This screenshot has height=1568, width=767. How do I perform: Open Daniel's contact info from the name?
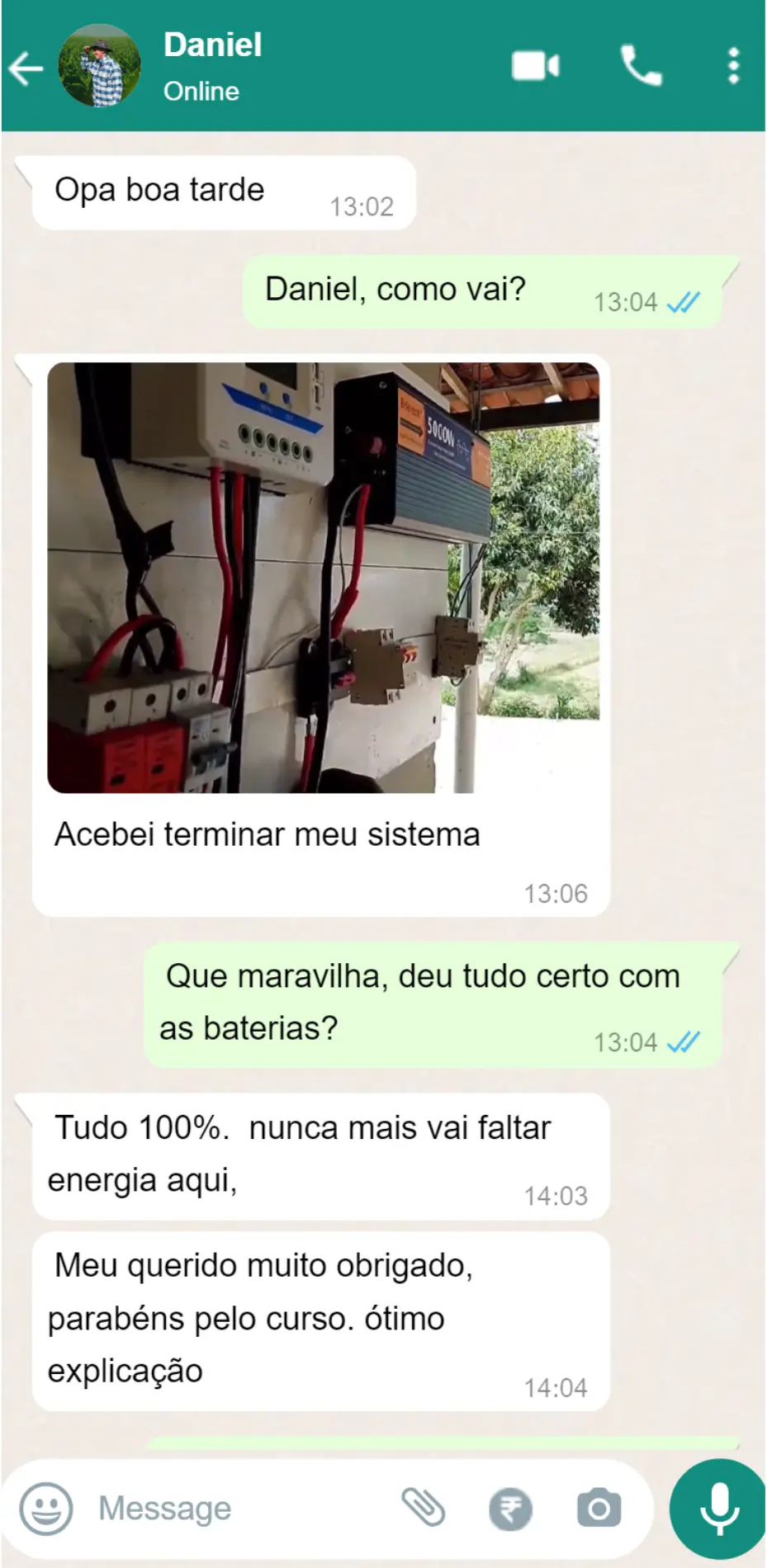point(212,45)
